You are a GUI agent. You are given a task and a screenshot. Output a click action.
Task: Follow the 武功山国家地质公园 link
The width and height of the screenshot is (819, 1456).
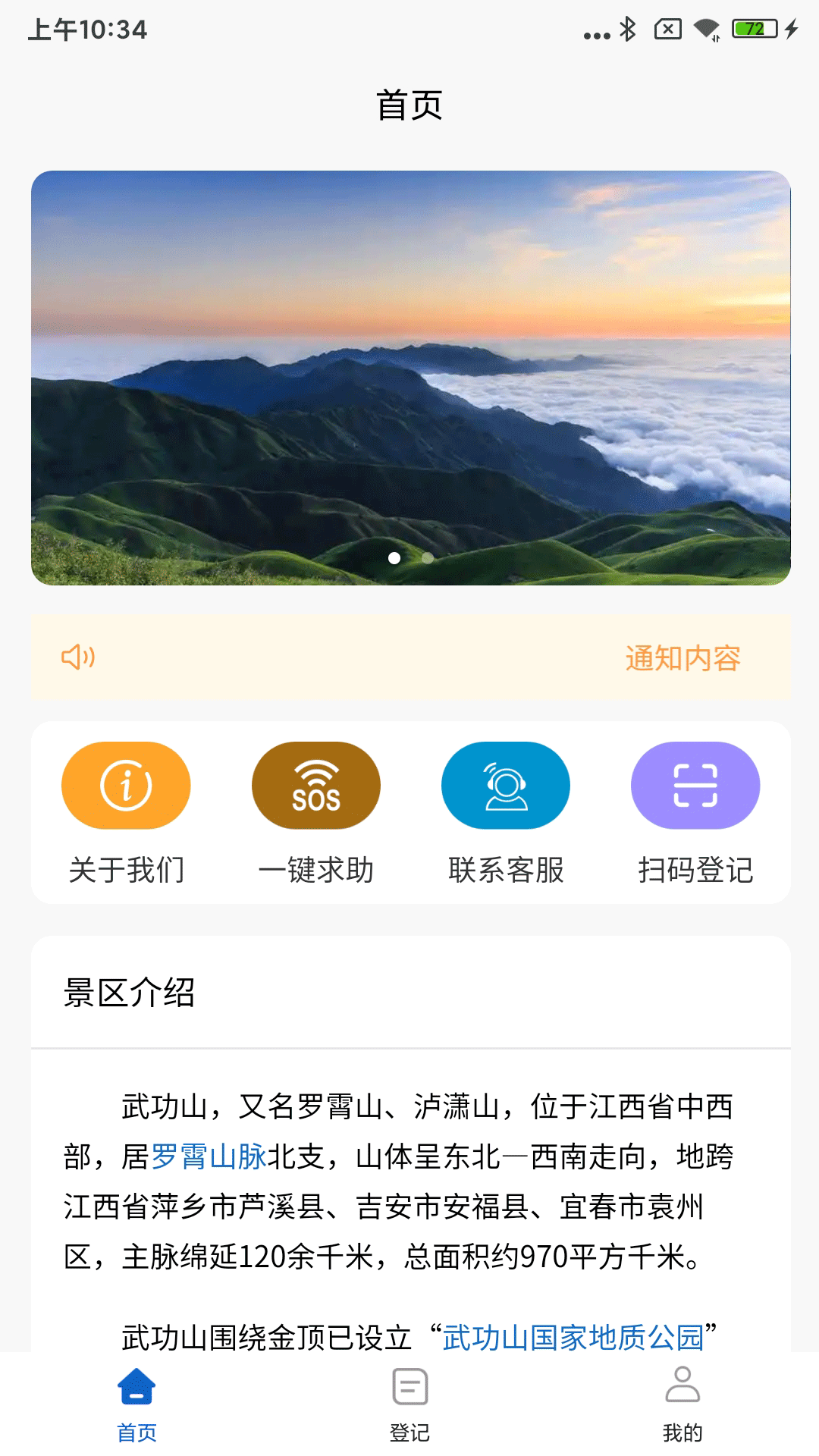(573, 1337)
